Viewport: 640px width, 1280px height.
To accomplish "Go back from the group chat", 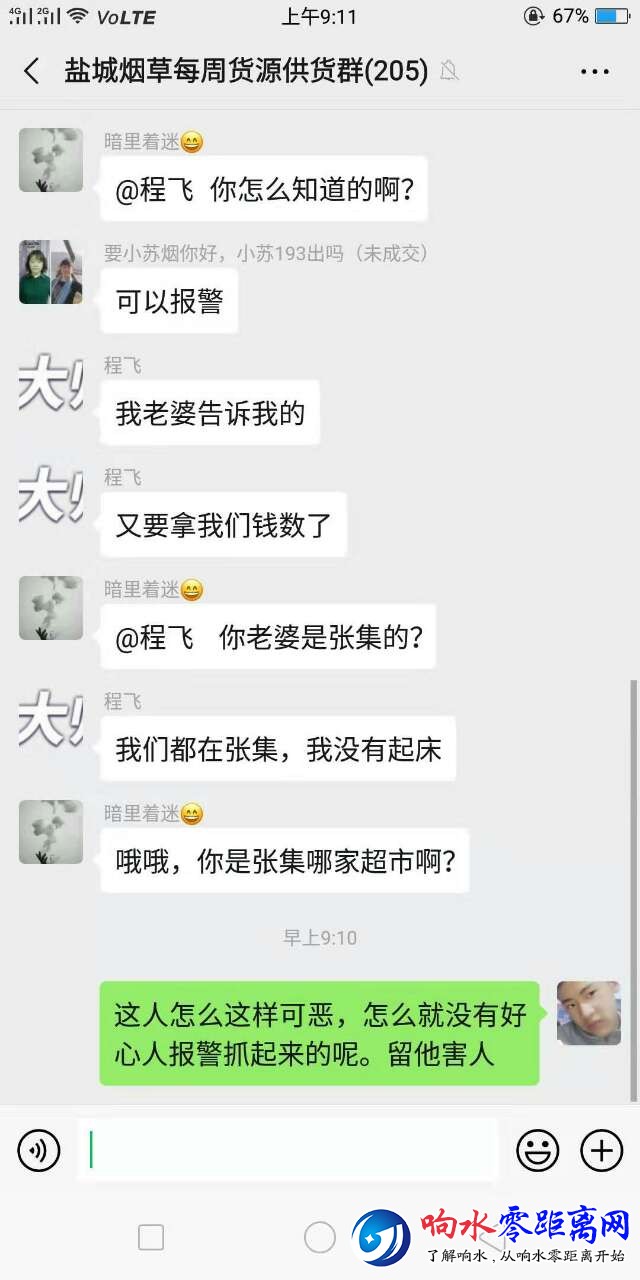I will coord(32,71).
